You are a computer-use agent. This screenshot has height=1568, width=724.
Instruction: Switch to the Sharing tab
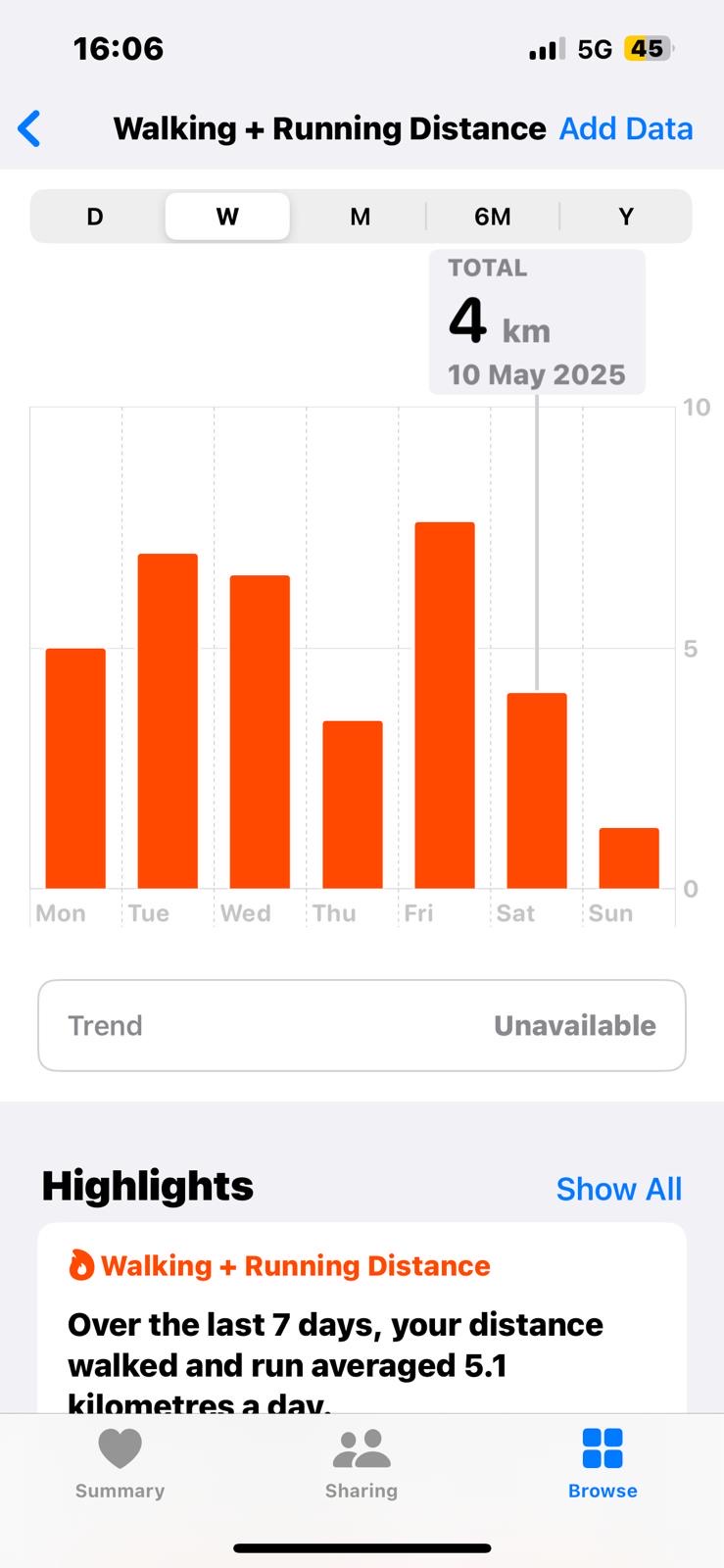tap(362, 1464)
